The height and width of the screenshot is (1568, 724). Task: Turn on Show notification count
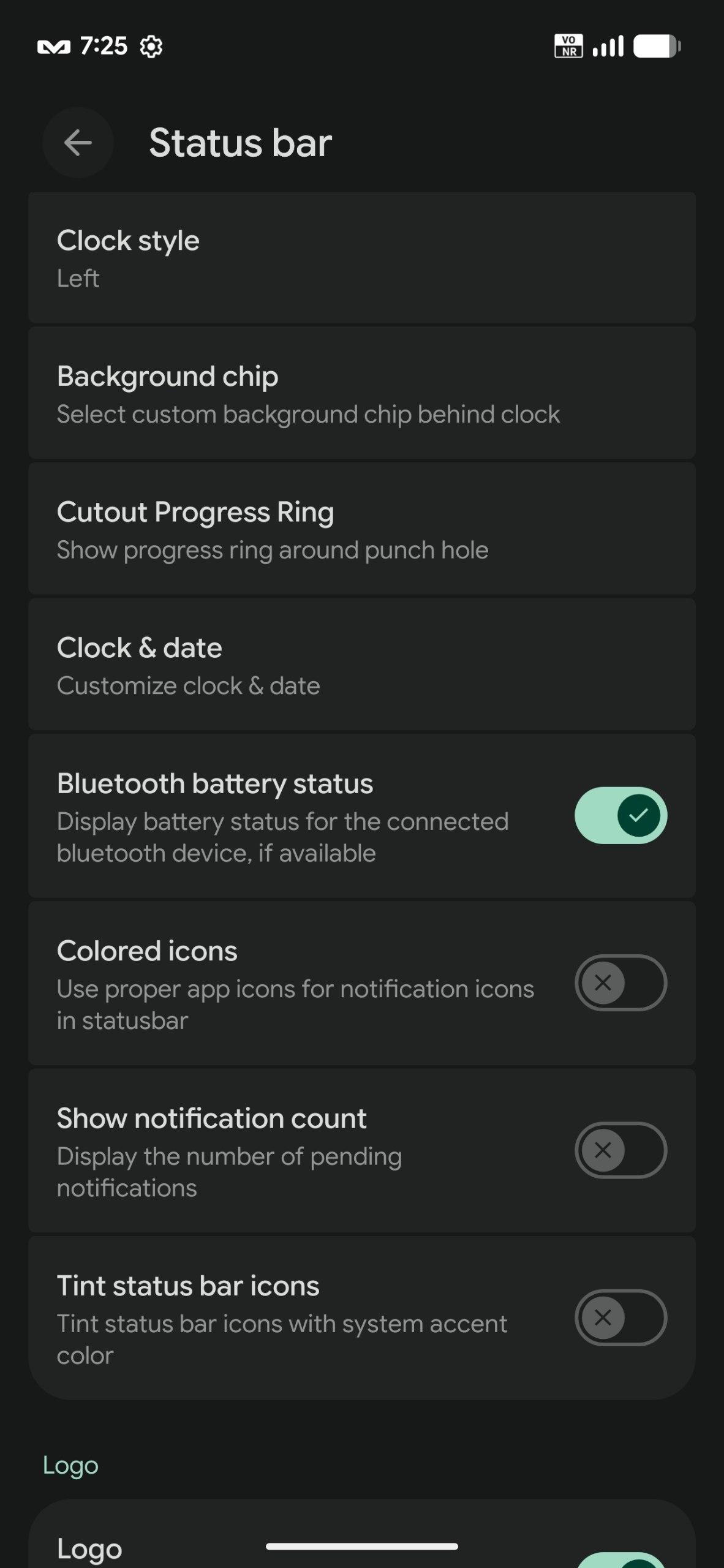620,1150
